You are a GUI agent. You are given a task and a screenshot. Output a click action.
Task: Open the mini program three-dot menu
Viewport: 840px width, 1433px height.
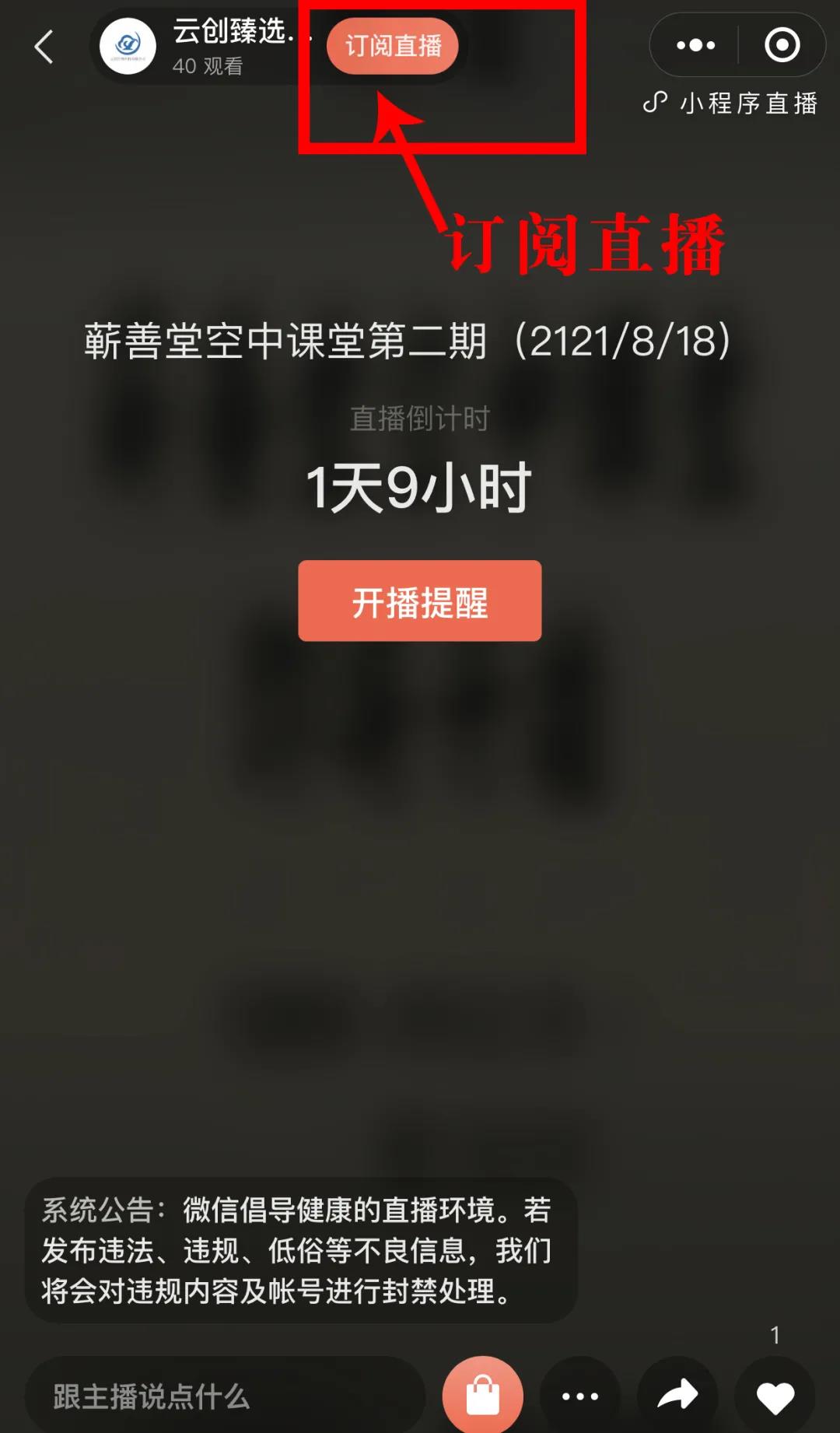[695, 45]
